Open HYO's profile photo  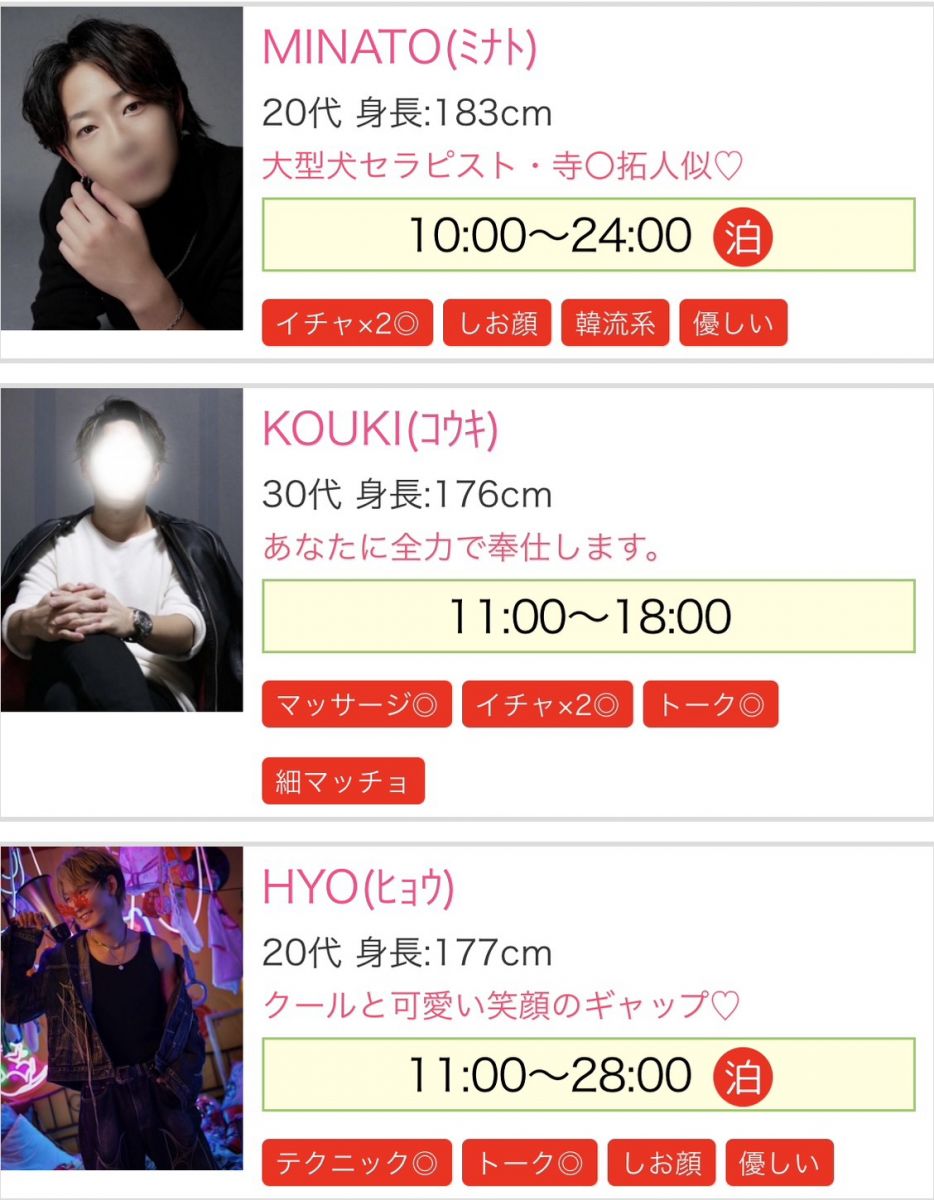click(122, 1008)
